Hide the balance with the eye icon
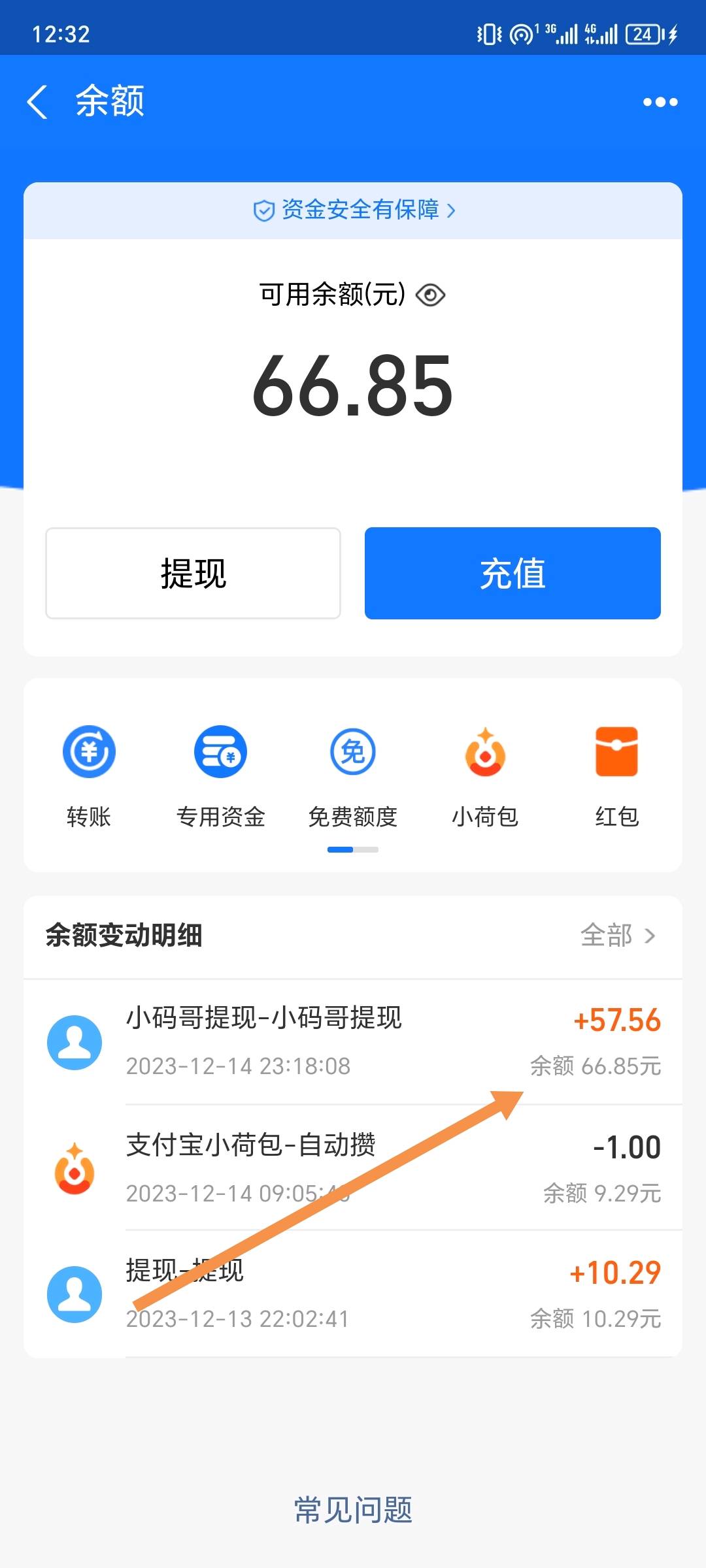This screenshot has width=706, height=1568. [431, 295]
